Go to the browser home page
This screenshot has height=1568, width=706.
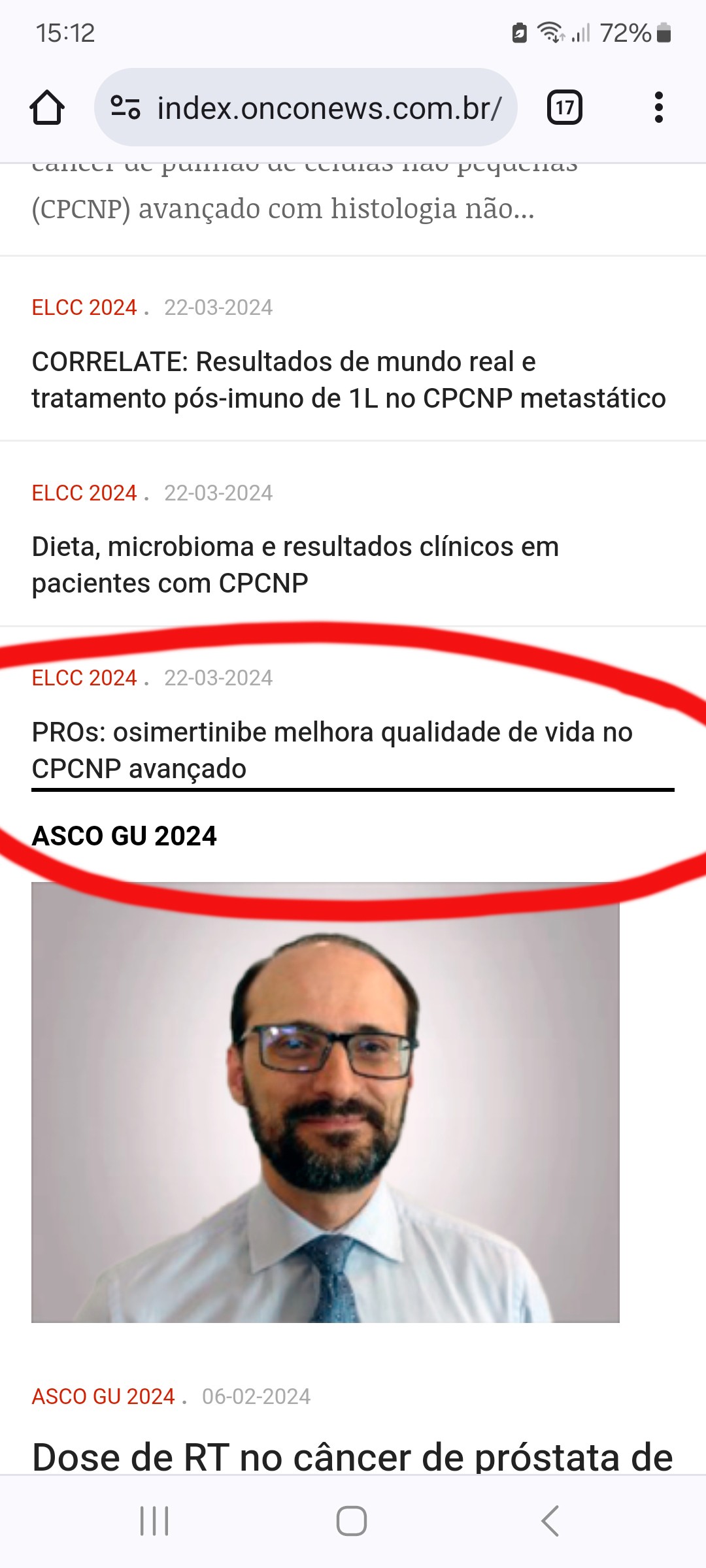point(47,108)
